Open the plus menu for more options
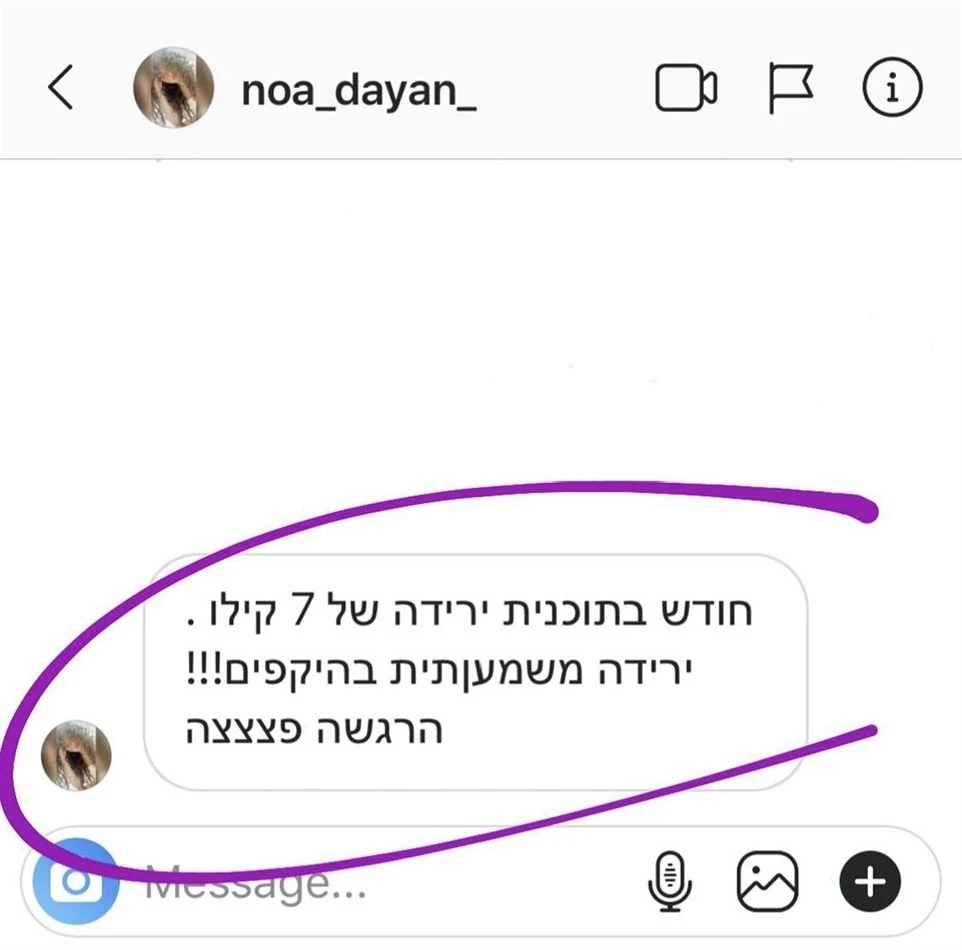Screen dimensions: 962x950 pyautogui.click(x=870, y=882)
